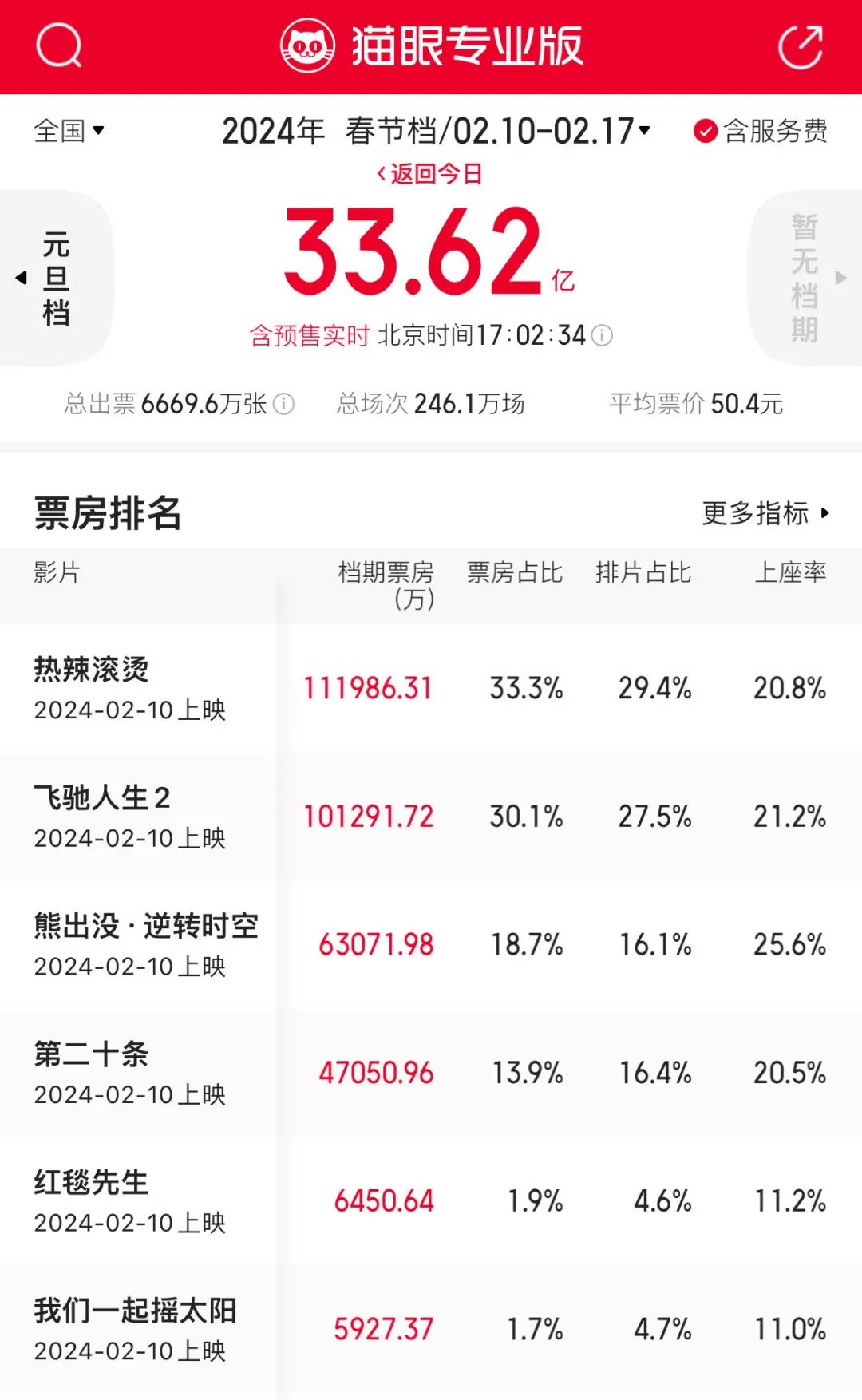
Task: Open film 我们一起摇太阳 details
Action: click(431, 1329)
